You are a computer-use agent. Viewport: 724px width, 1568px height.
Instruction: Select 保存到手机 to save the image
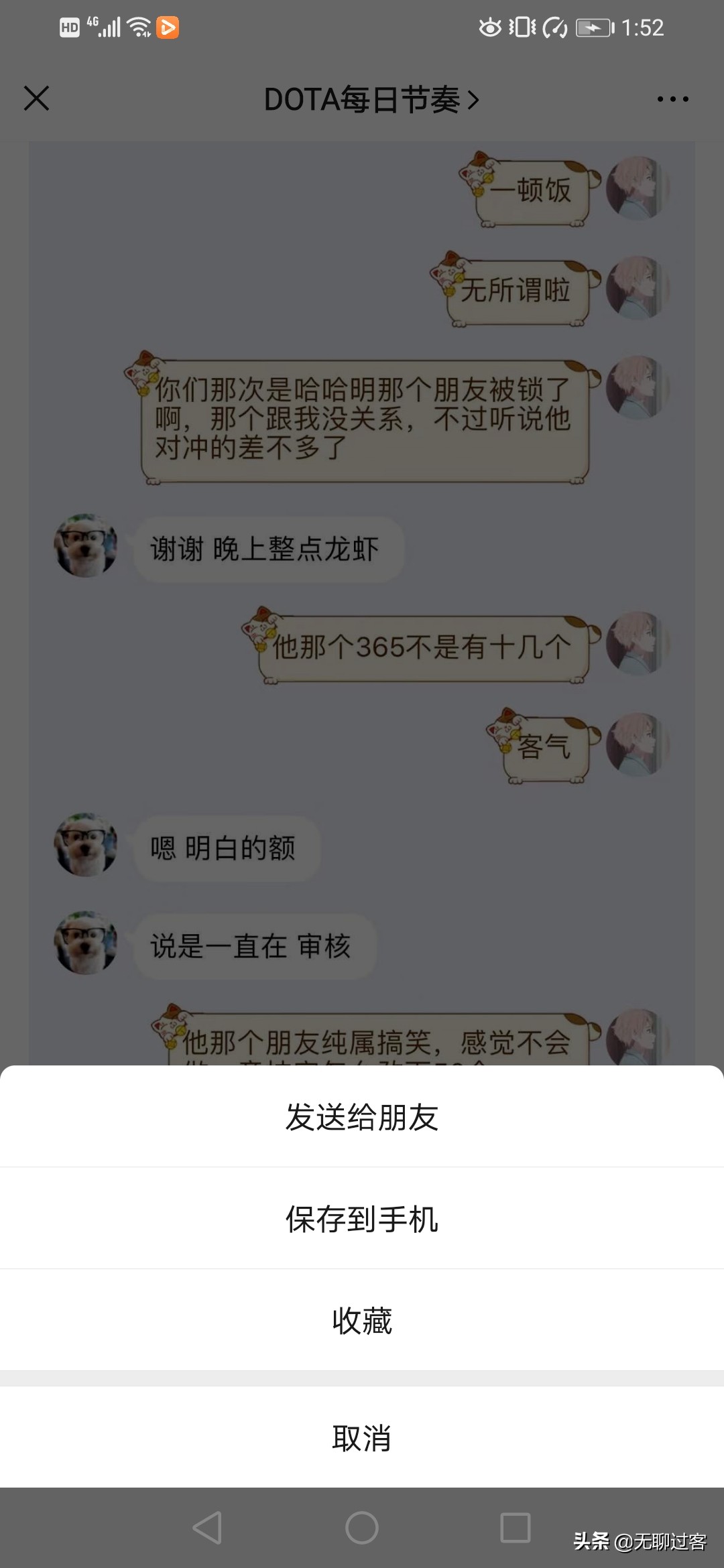pos(362,1219)
